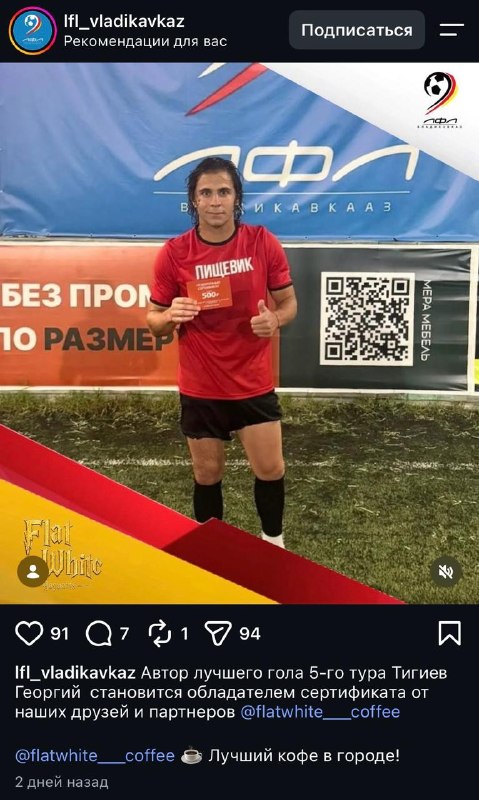Repost this post
This screenshot has height=800, width=479.
160,633
